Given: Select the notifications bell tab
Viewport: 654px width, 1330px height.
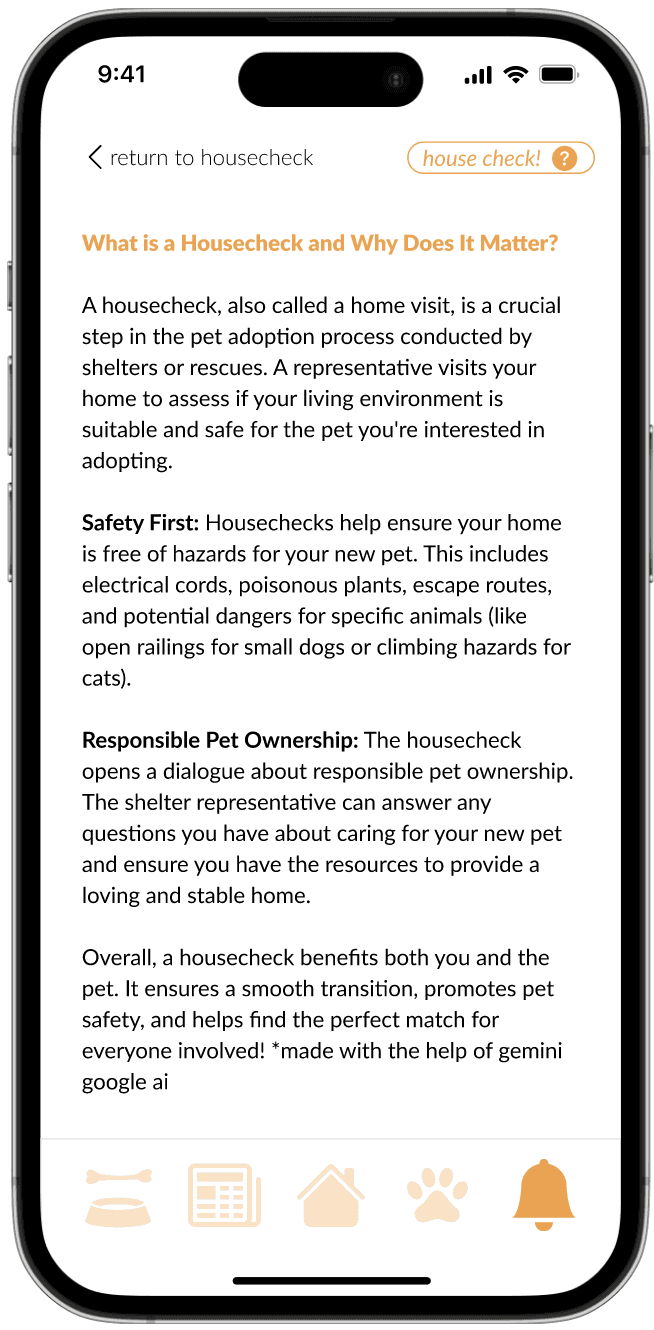Looking at the screenshot, I should [544, 1195].
